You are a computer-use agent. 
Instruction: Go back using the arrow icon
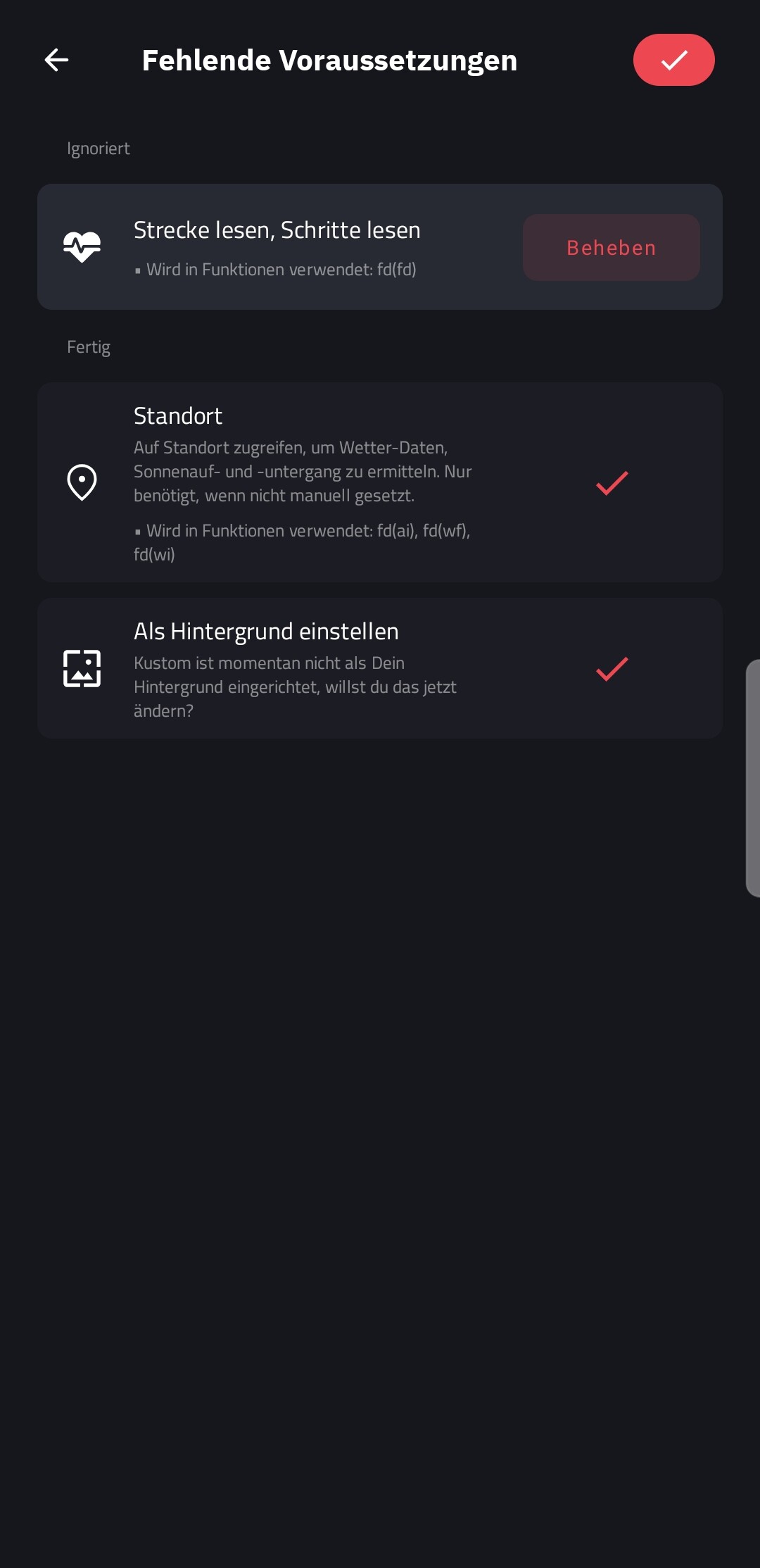pos(56,60)
